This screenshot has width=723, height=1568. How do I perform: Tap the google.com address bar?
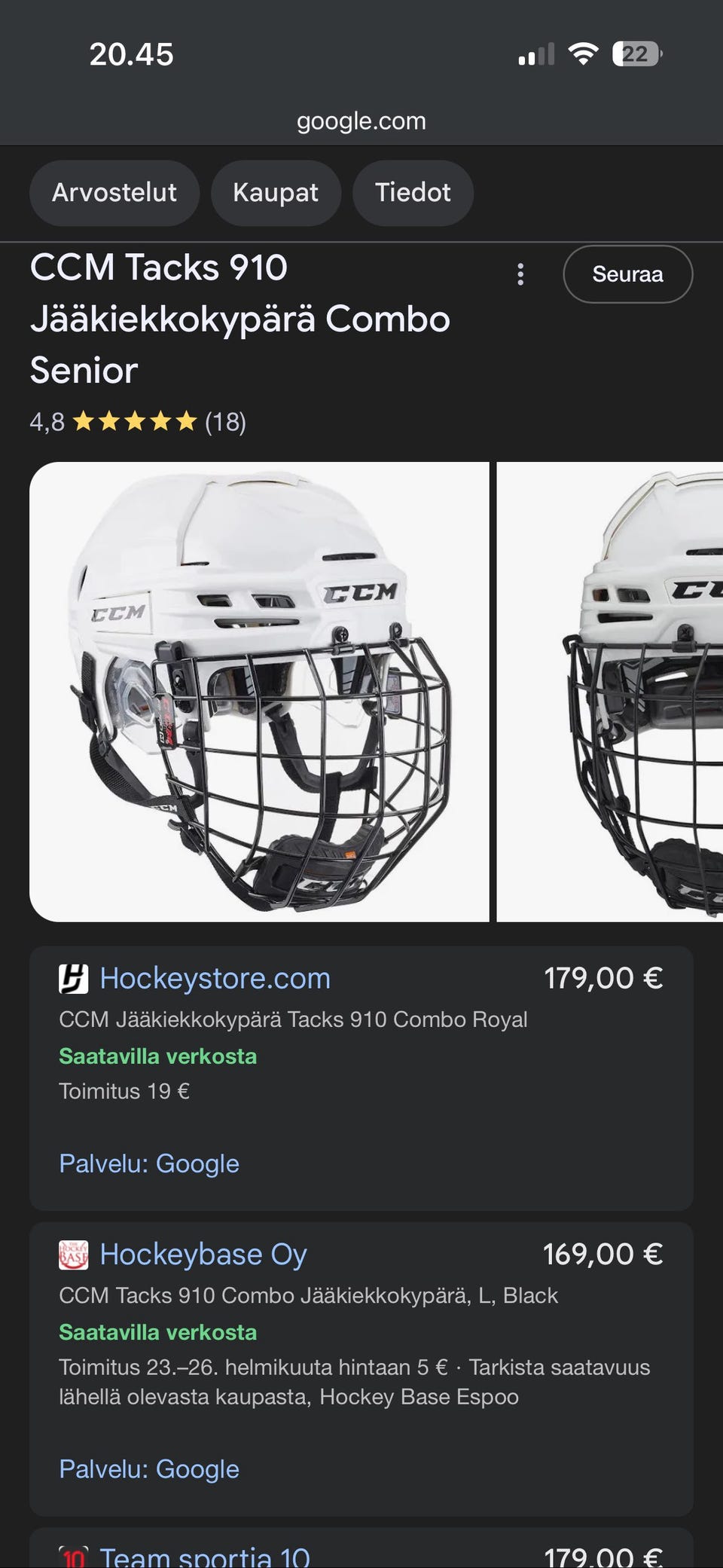click(361, 121)
